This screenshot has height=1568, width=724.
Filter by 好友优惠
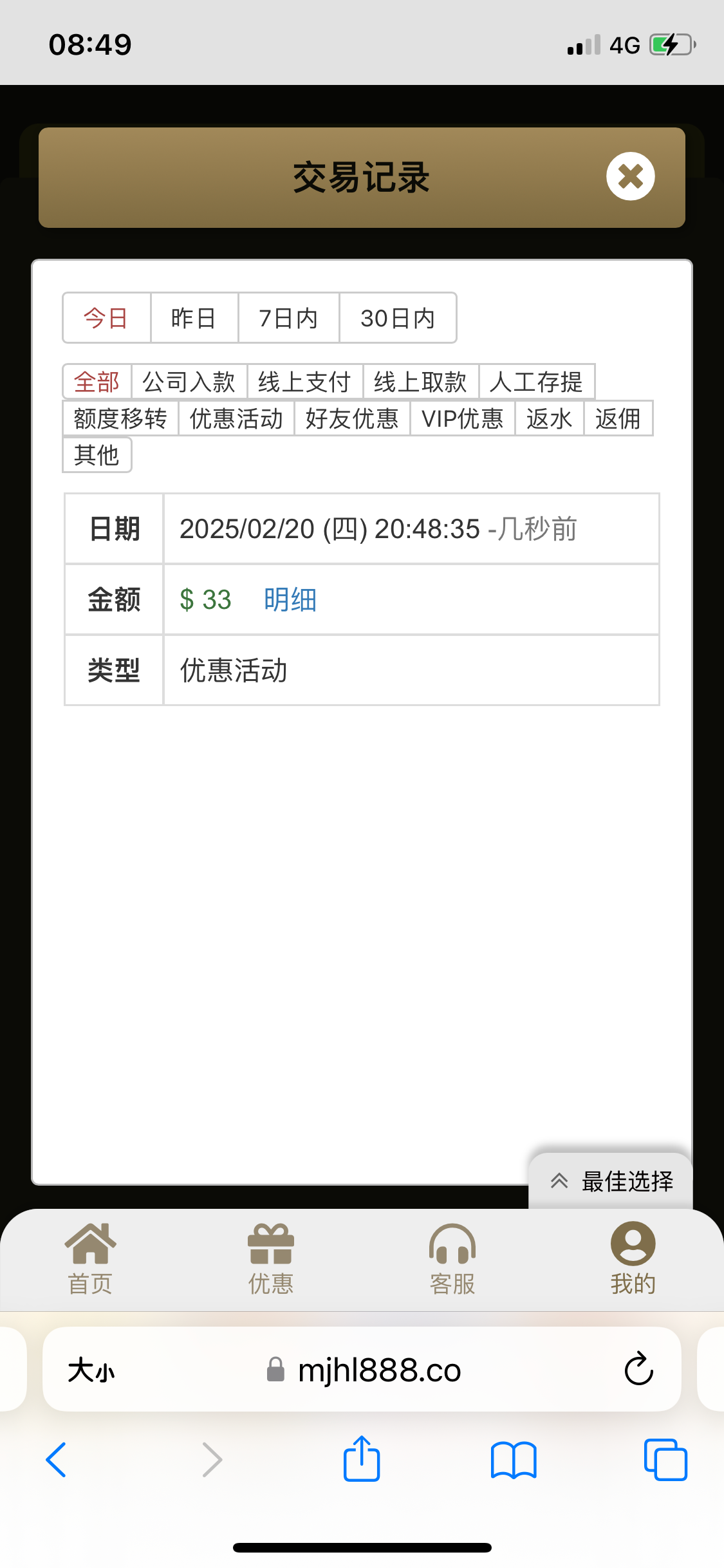pos(352,418)
